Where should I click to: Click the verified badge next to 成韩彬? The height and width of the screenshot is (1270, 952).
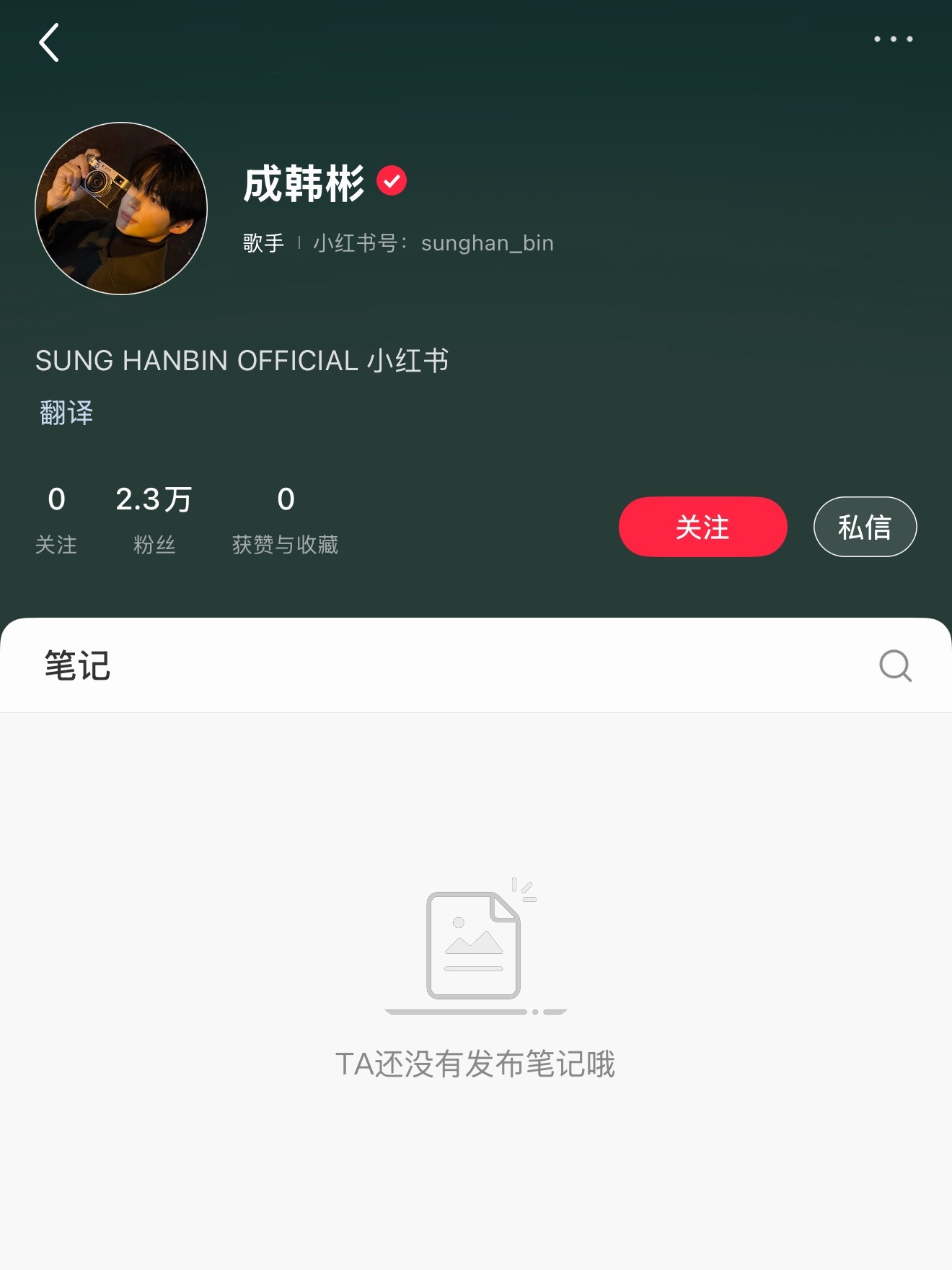(392, 181)
